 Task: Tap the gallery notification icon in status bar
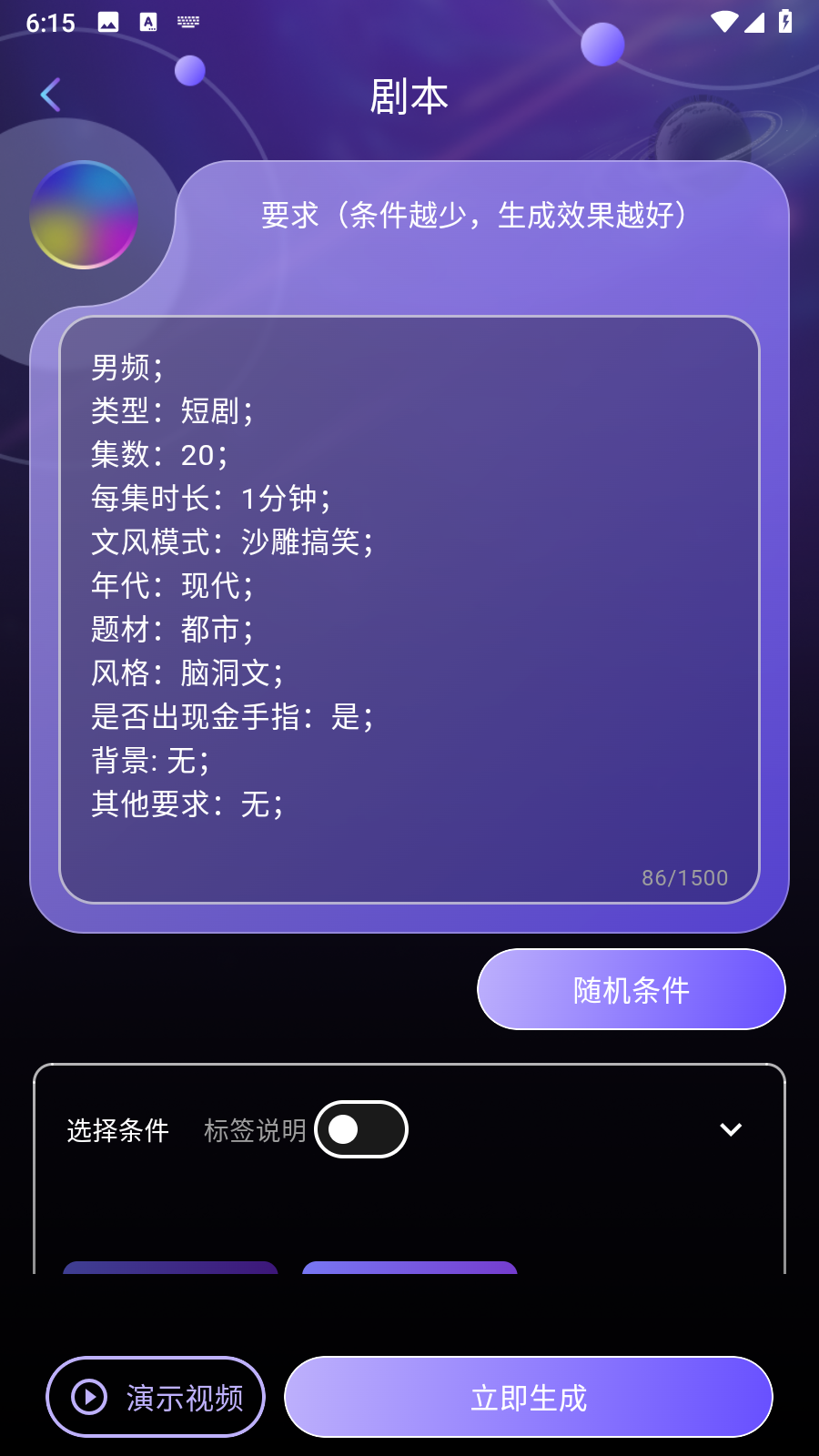(x=108, y=22)
